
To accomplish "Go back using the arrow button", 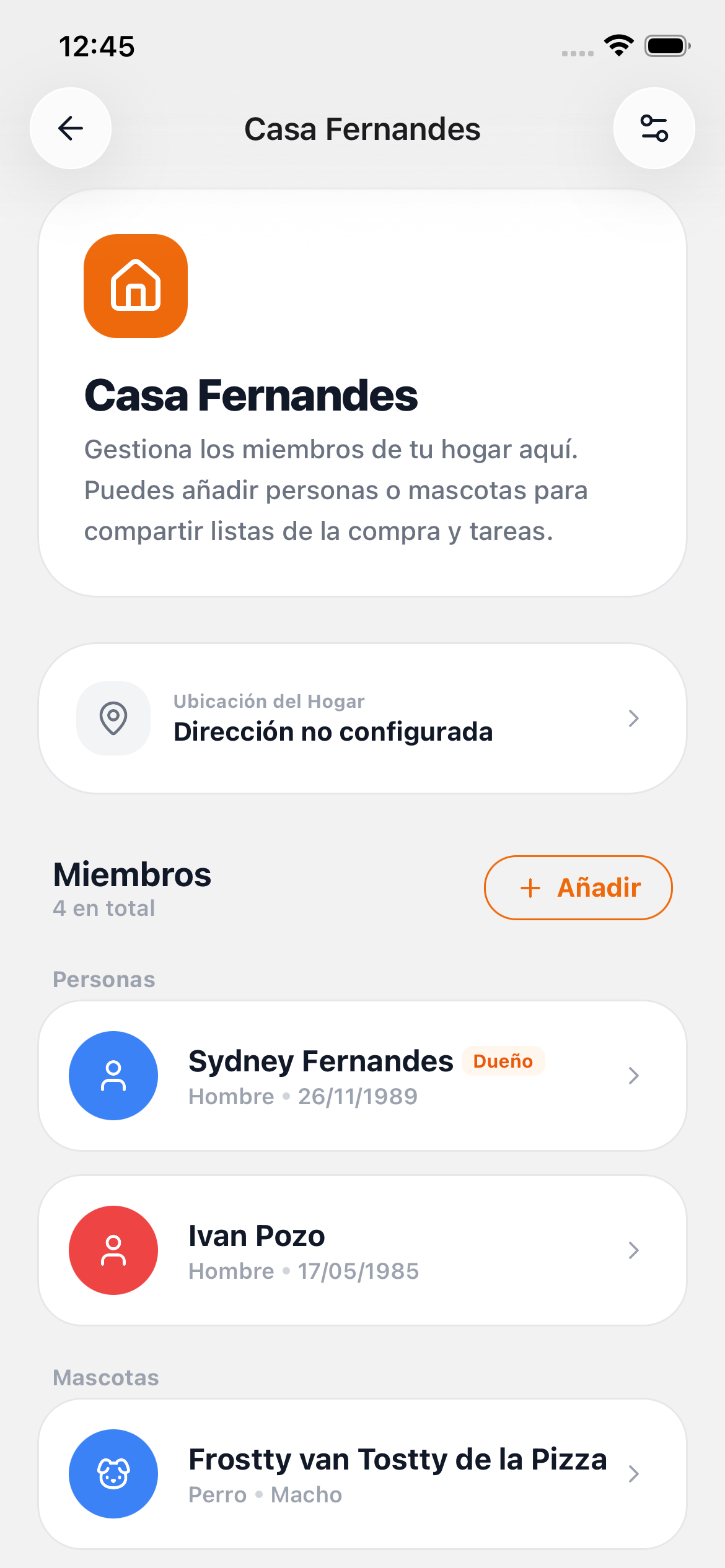I will (x=71, y=128).
